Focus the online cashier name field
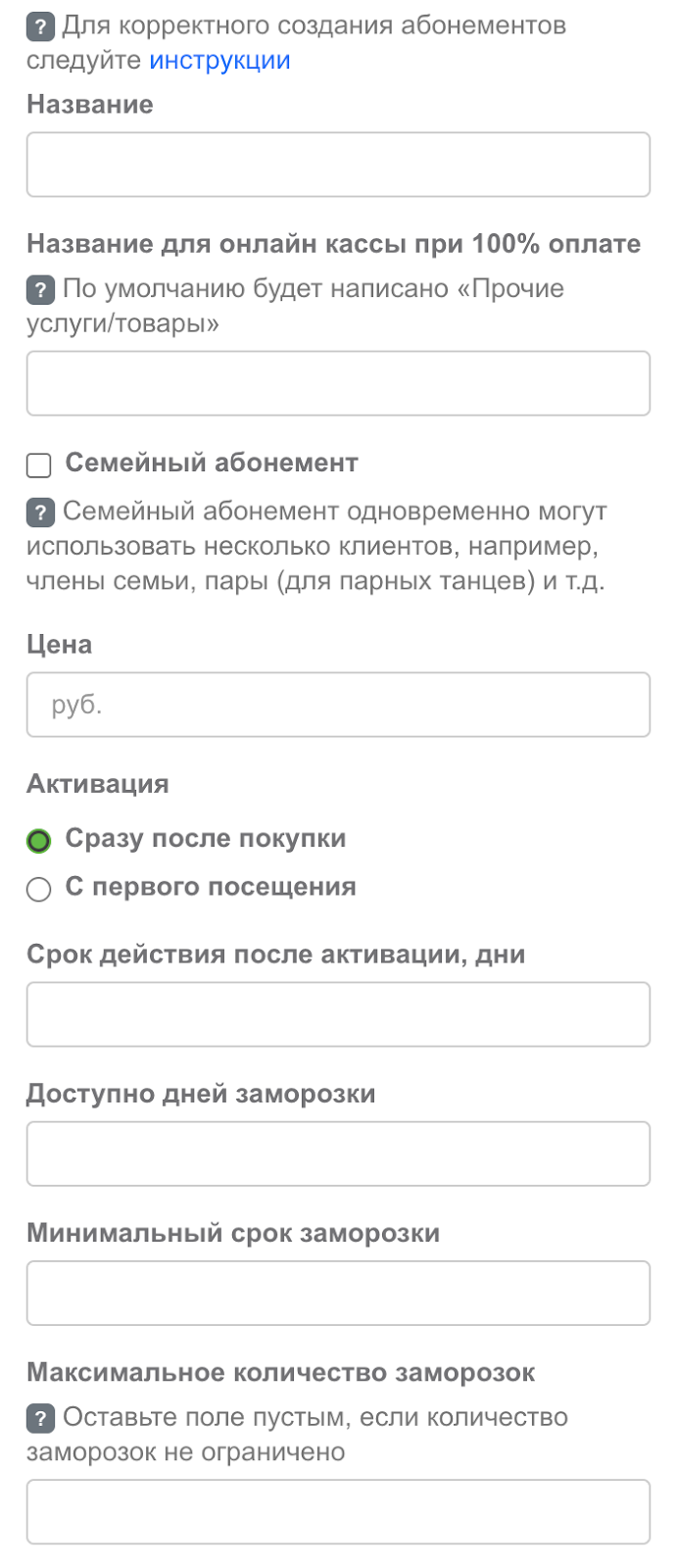 point(338,383)
